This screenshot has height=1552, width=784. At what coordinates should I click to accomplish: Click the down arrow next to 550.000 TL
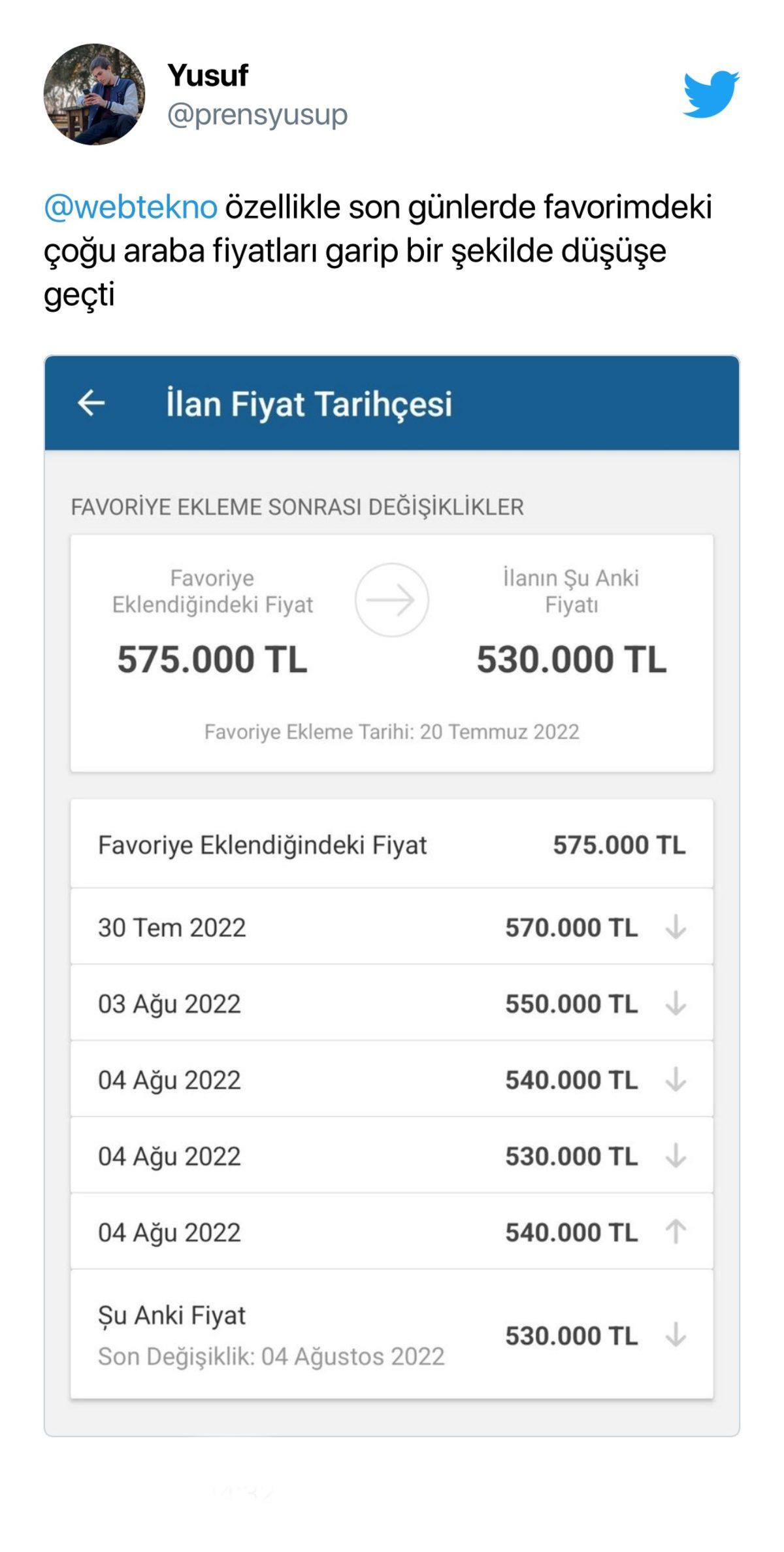tap(676, 1002)
